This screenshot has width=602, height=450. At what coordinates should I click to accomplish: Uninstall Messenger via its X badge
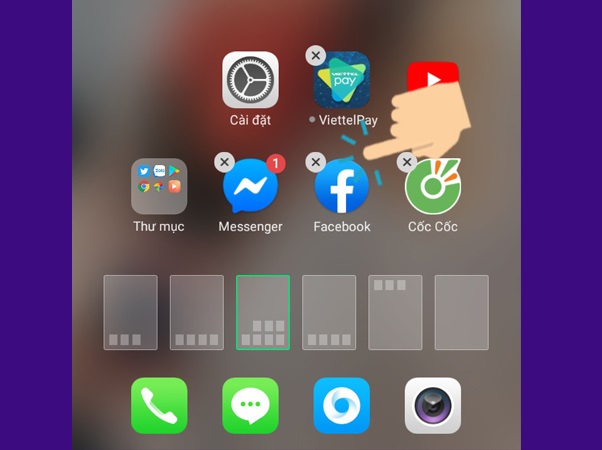224,162
